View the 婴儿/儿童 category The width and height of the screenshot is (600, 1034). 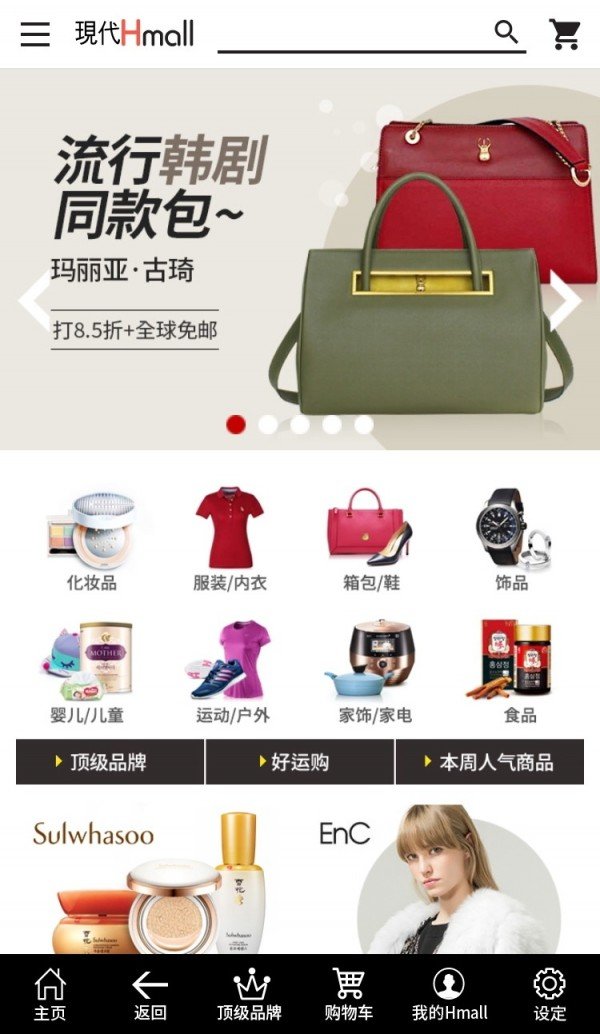point(87,672)
